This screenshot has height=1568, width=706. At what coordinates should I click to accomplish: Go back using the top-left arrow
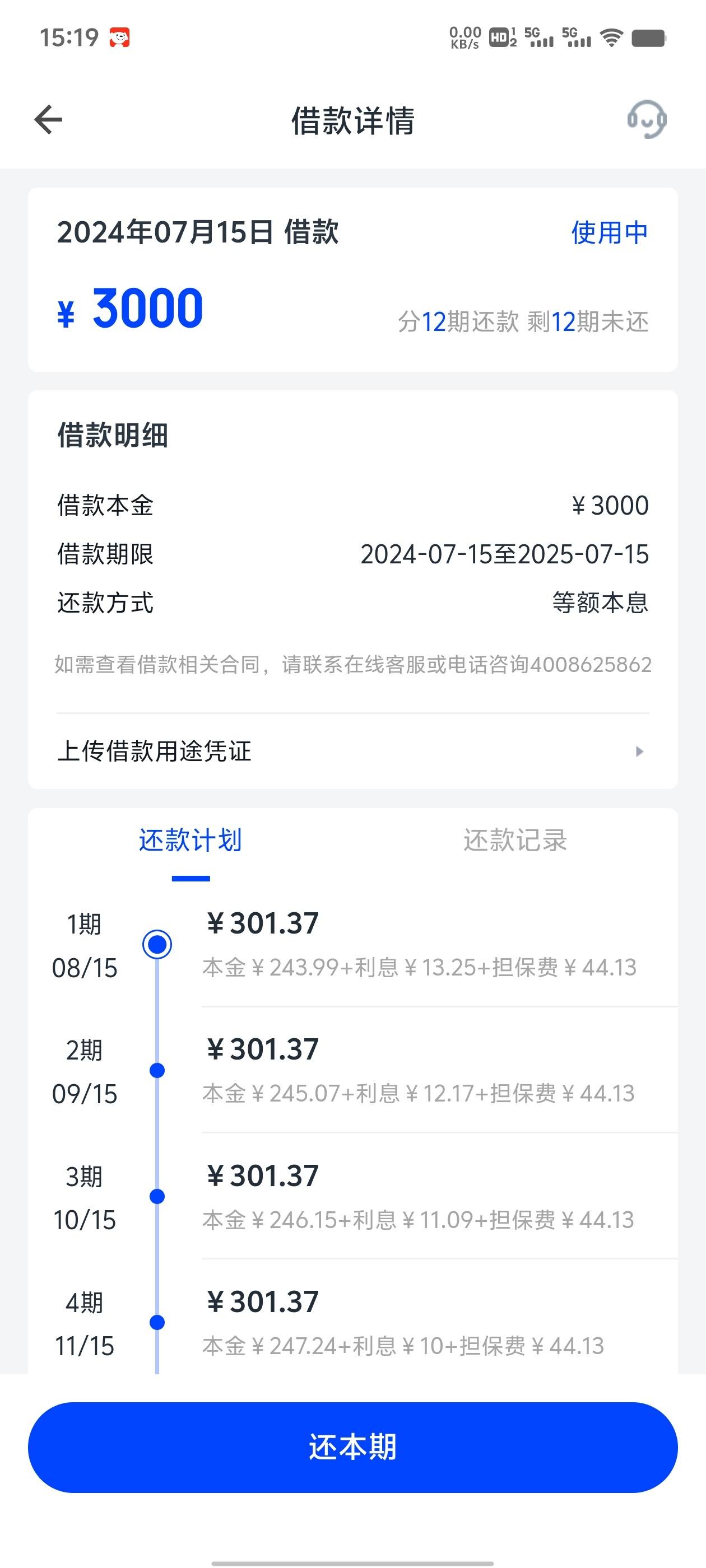coord(48,119)
